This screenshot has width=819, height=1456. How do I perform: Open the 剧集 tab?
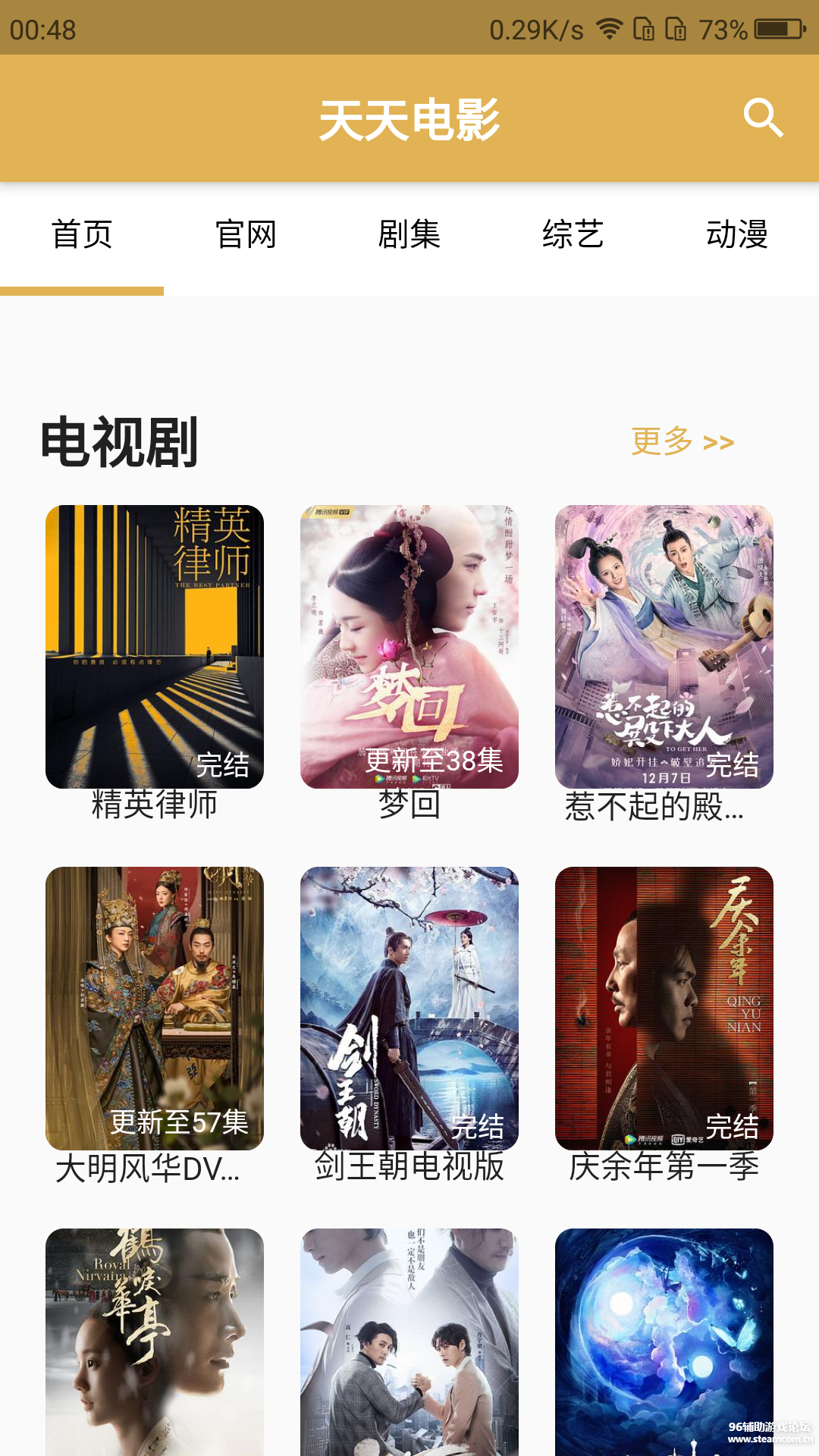point(409,234)
